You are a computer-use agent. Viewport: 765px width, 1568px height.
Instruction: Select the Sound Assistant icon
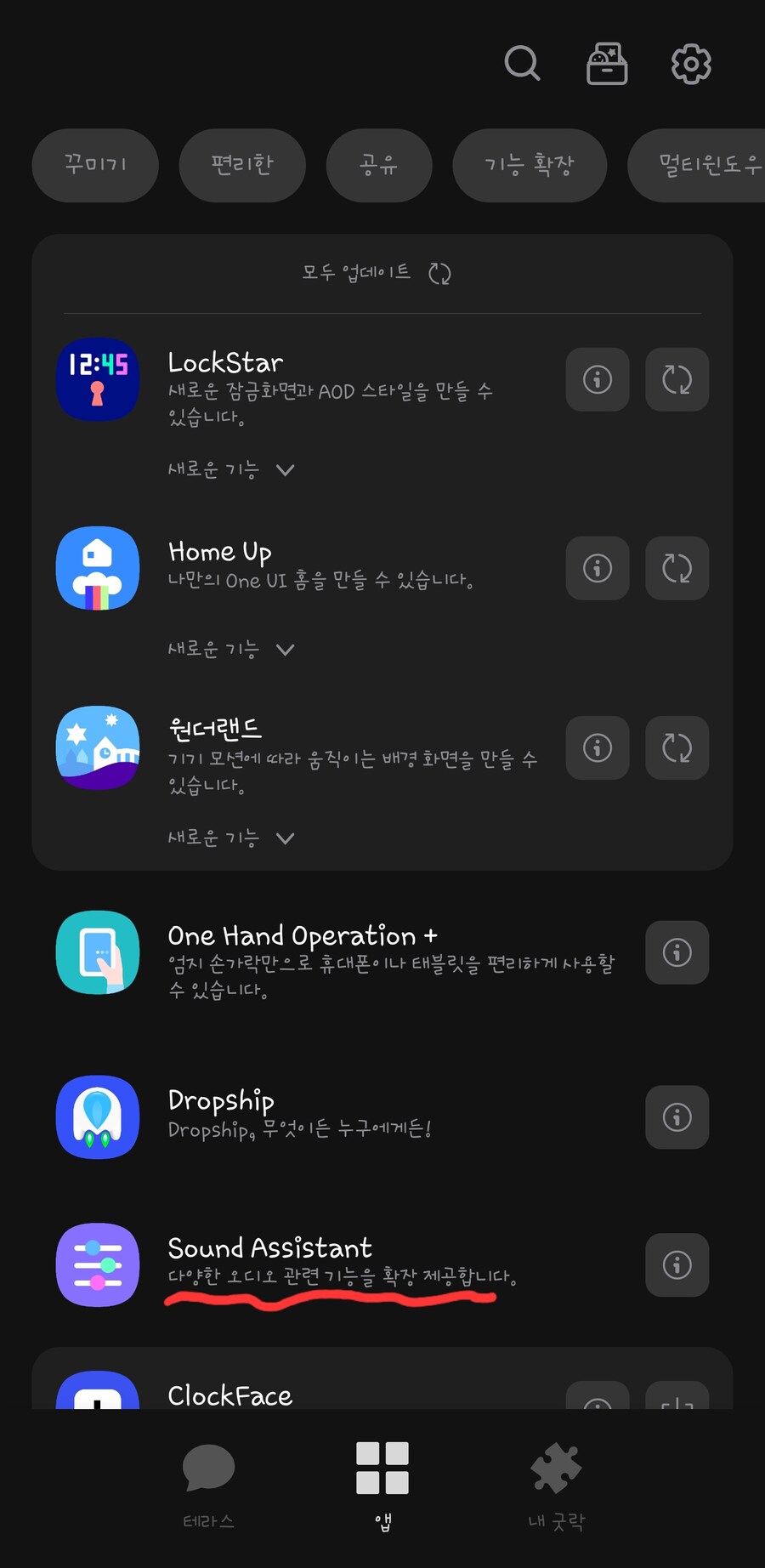(x=97, y=1265)
